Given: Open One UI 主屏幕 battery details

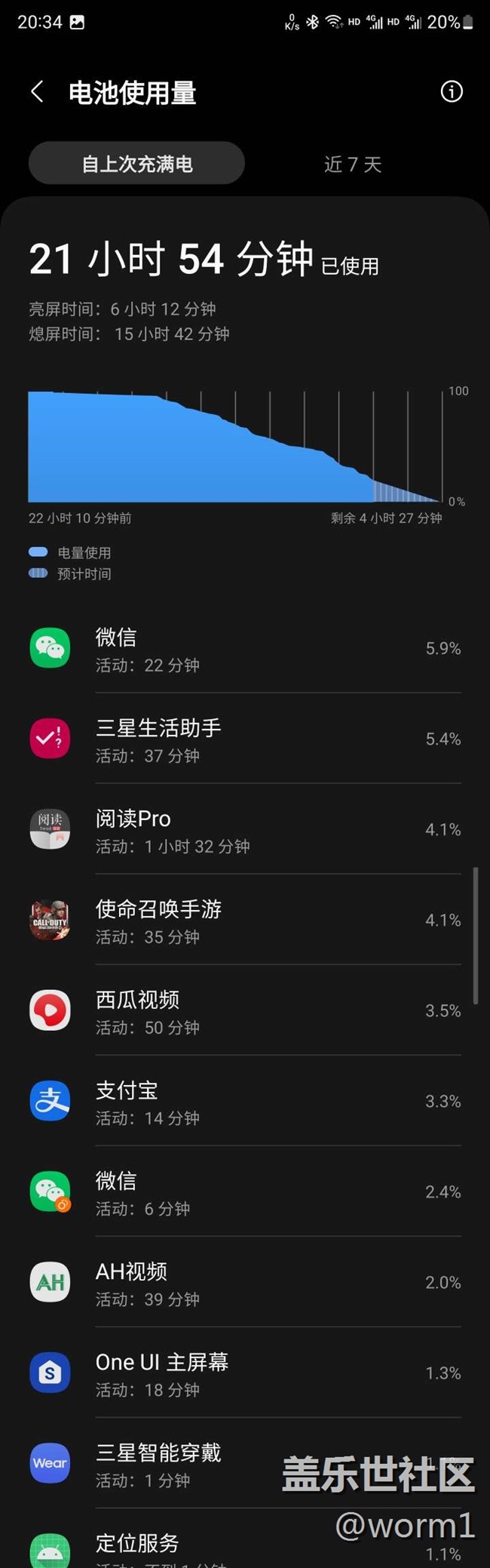Looking at the screenshot, I should (245, 1373).
